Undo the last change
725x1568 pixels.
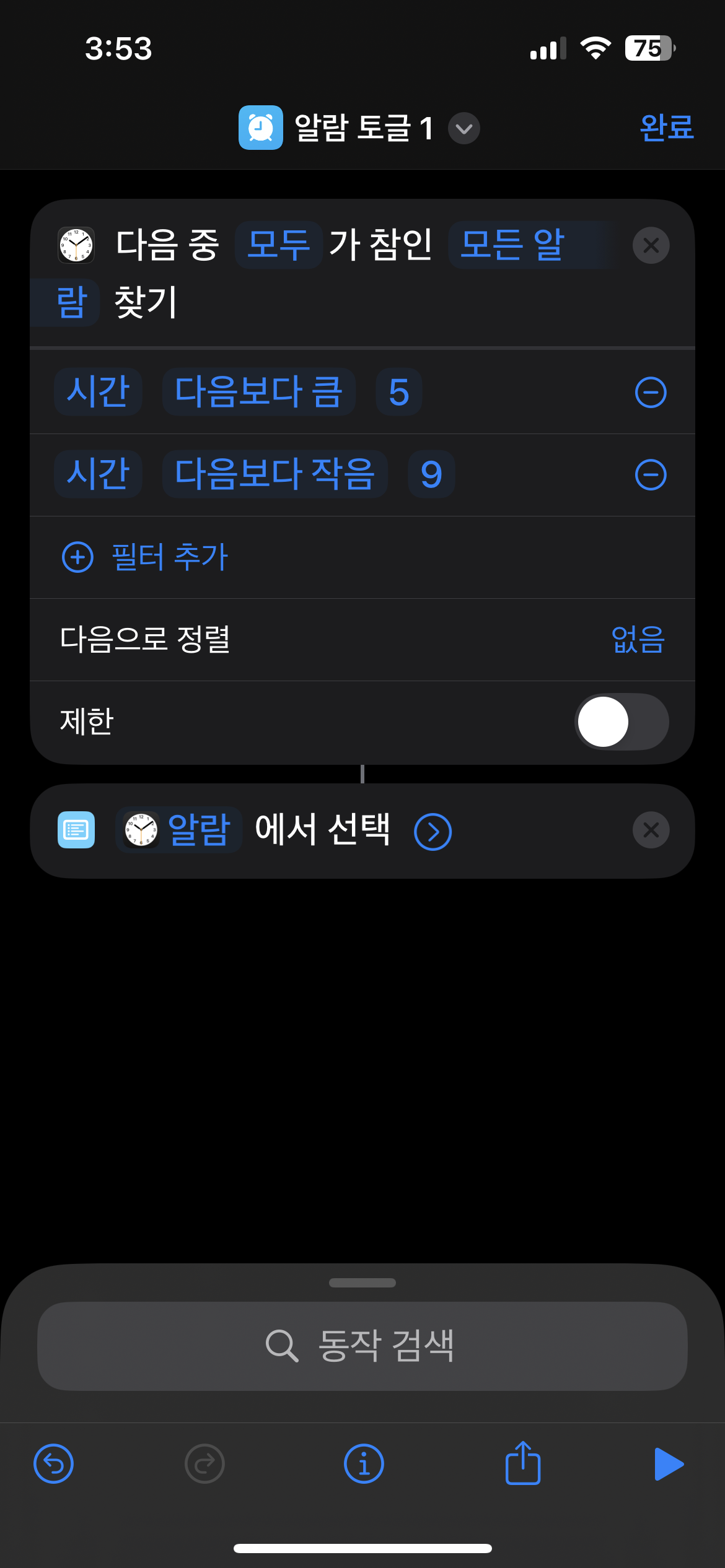click(53, 1464)
